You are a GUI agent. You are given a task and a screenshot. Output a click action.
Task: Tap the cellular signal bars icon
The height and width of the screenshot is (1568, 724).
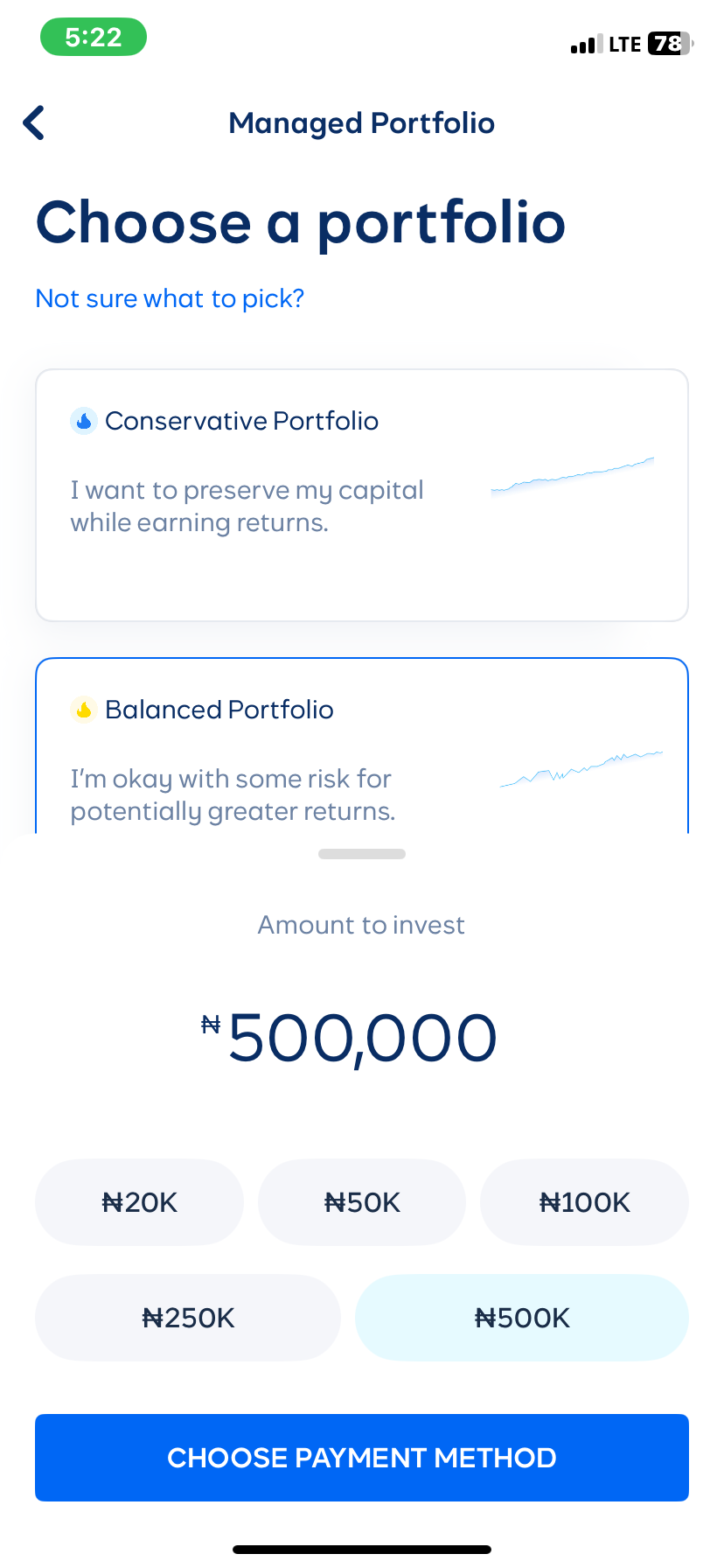tap(584, 43)
